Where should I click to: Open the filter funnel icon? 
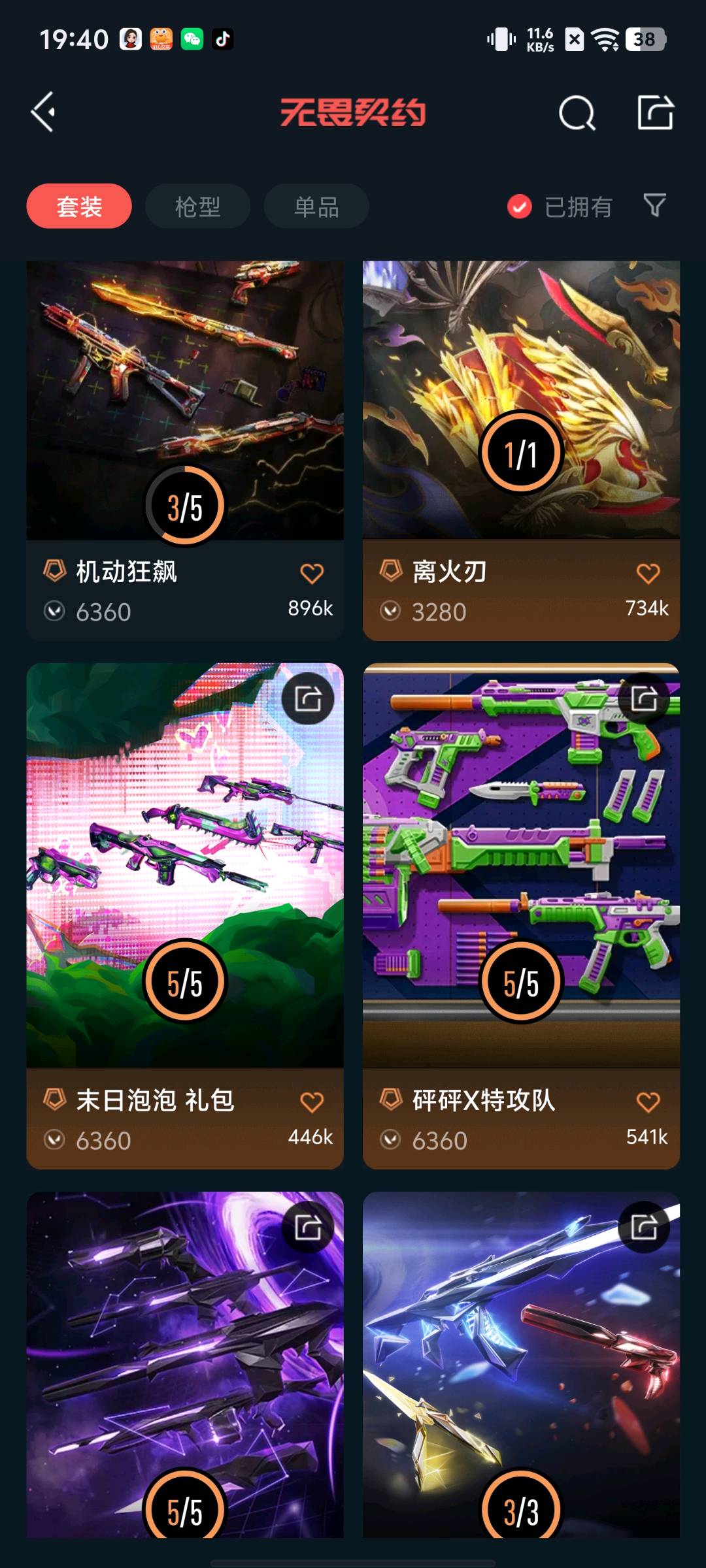click(654, 206)
